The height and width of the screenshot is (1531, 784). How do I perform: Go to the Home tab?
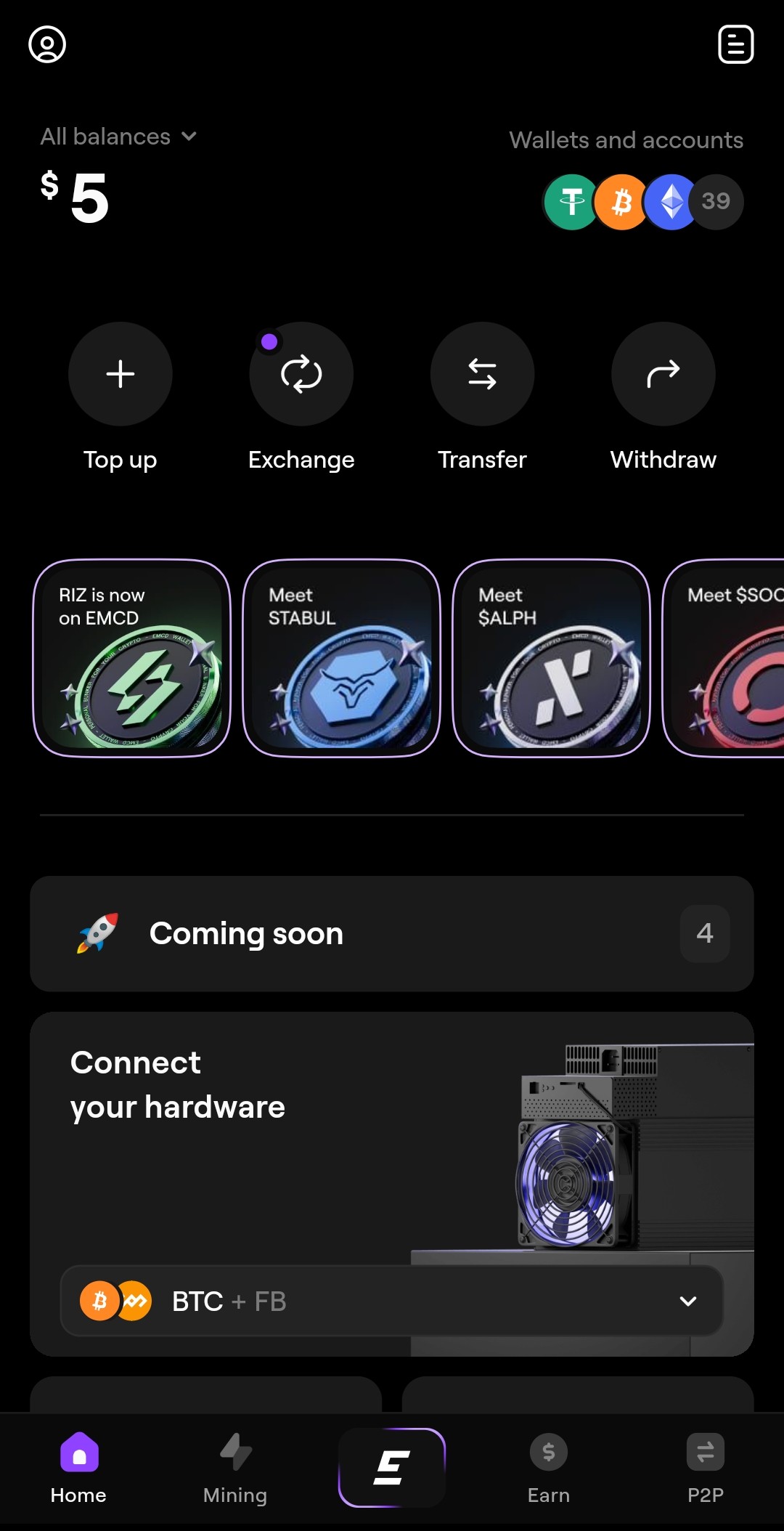click(78, 1467)
